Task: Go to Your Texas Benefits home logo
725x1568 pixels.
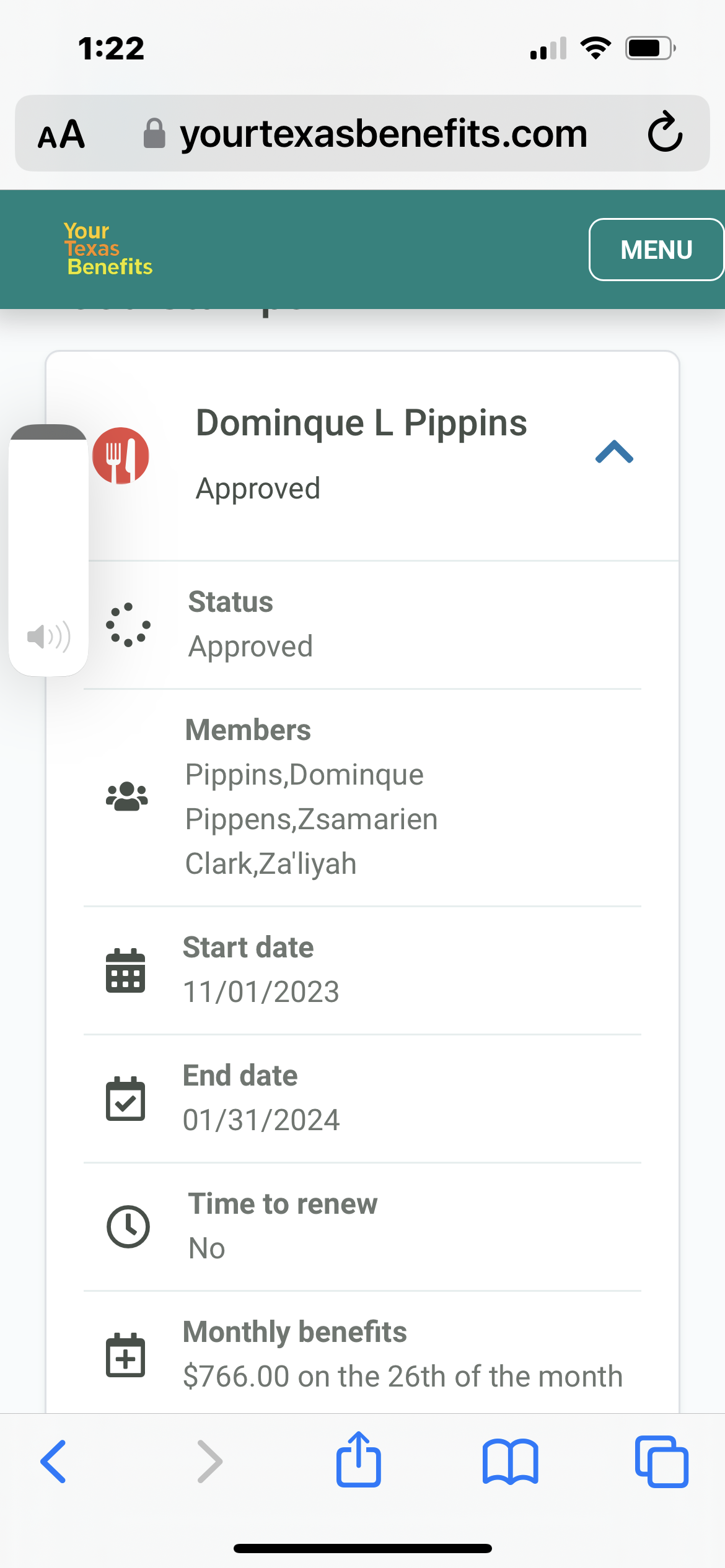Action: pos(108,249)
